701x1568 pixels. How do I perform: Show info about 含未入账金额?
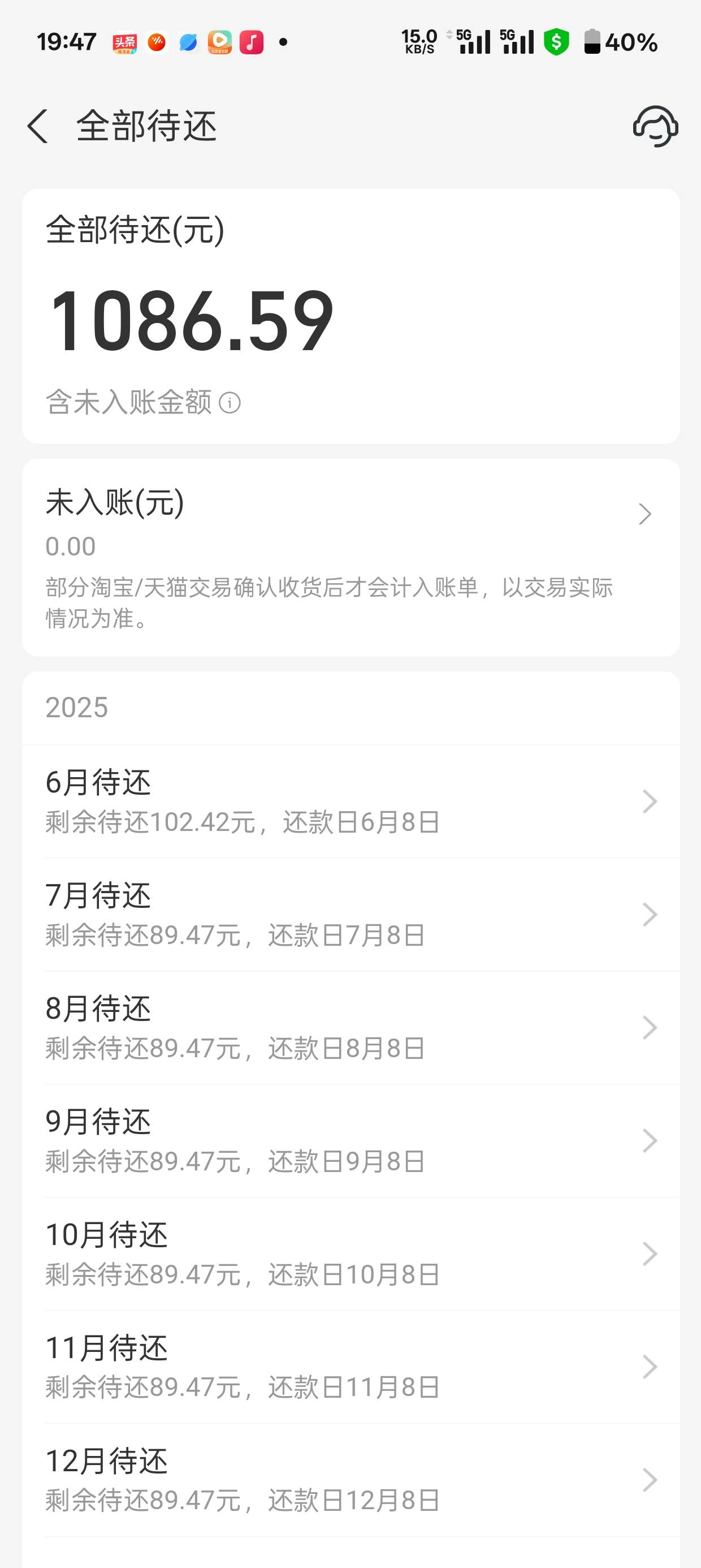(230, 402)
